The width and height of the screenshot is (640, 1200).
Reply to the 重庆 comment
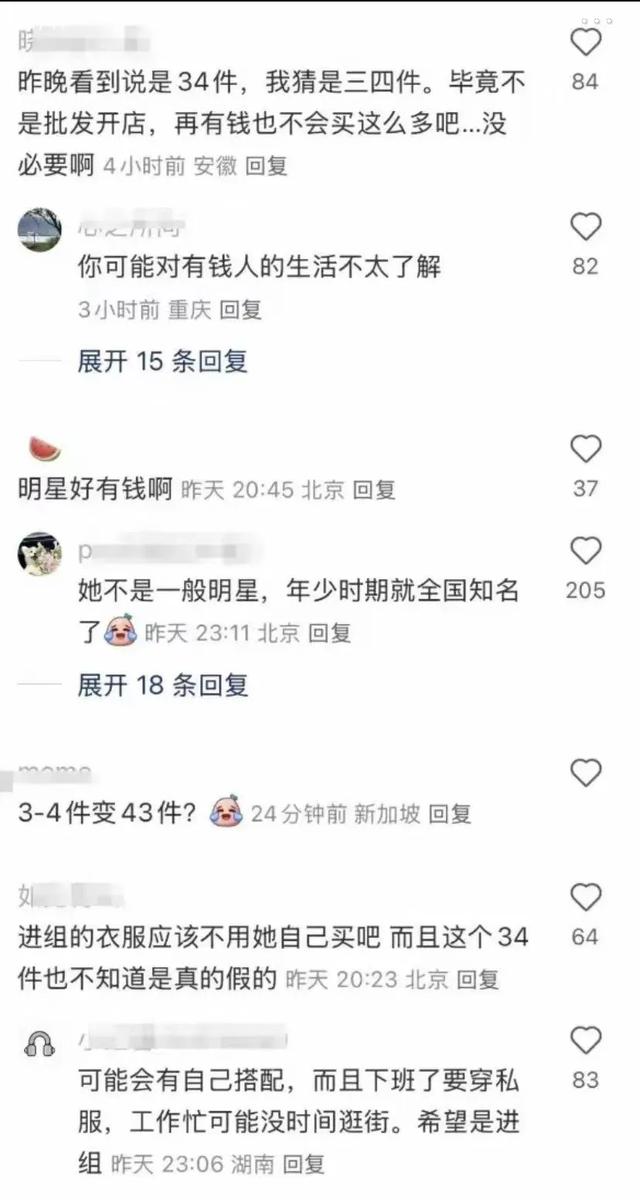(240, 310)
